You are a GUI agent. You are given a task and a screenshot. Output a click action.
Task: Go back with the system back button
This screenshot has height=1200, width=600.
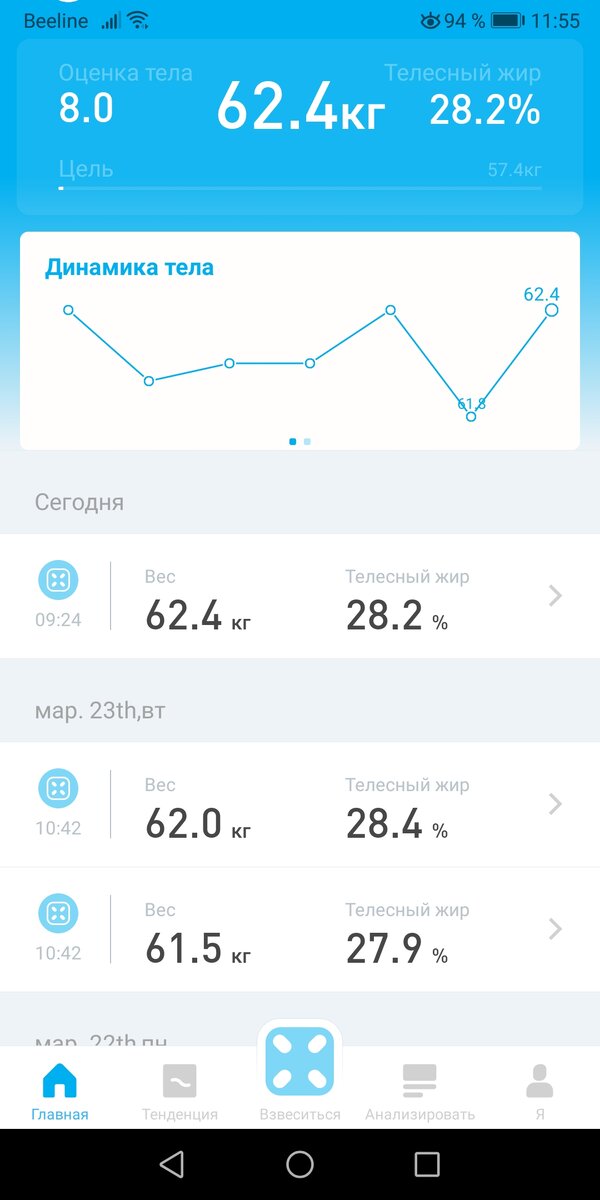click(172, 1164)
